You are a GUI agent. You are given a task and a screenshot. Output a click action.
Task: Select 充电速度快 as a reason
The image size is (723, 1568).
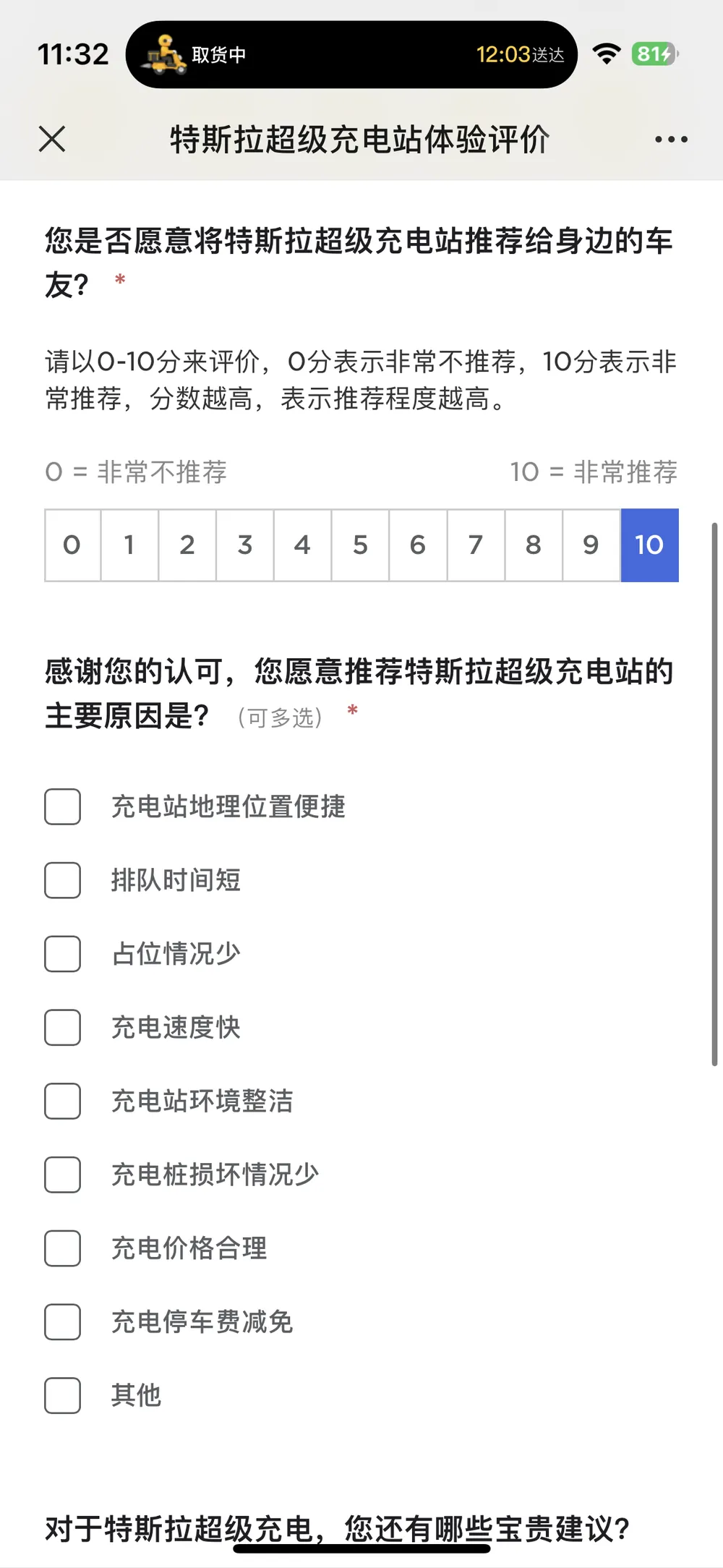tap(62, 1028)
